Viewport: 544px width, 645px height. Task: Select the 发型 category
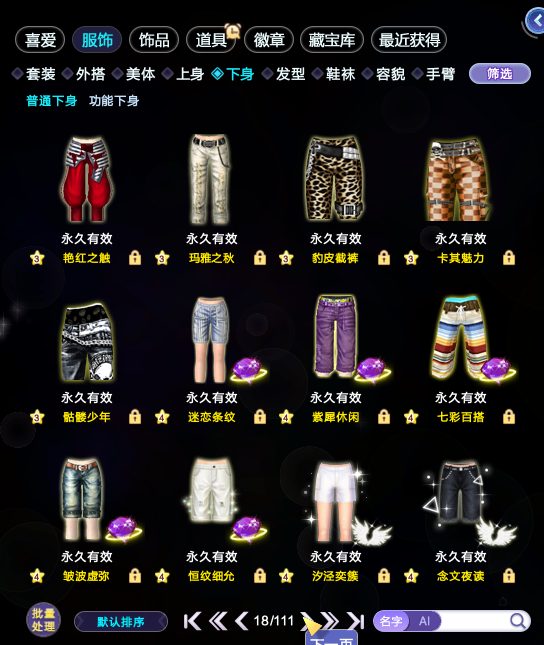(284, 74)
